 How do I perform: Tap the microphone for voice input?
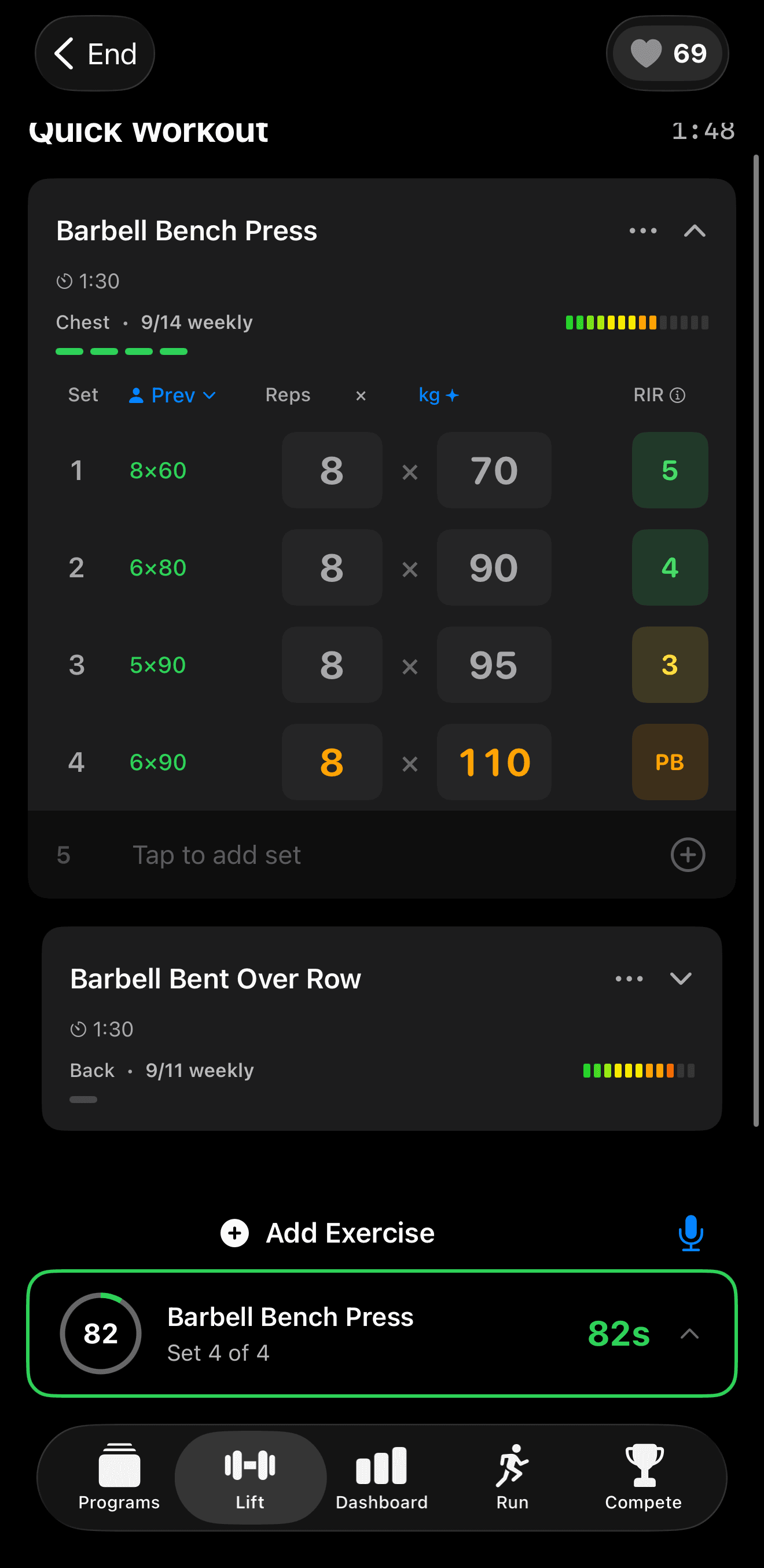(x=691, y=1233)
